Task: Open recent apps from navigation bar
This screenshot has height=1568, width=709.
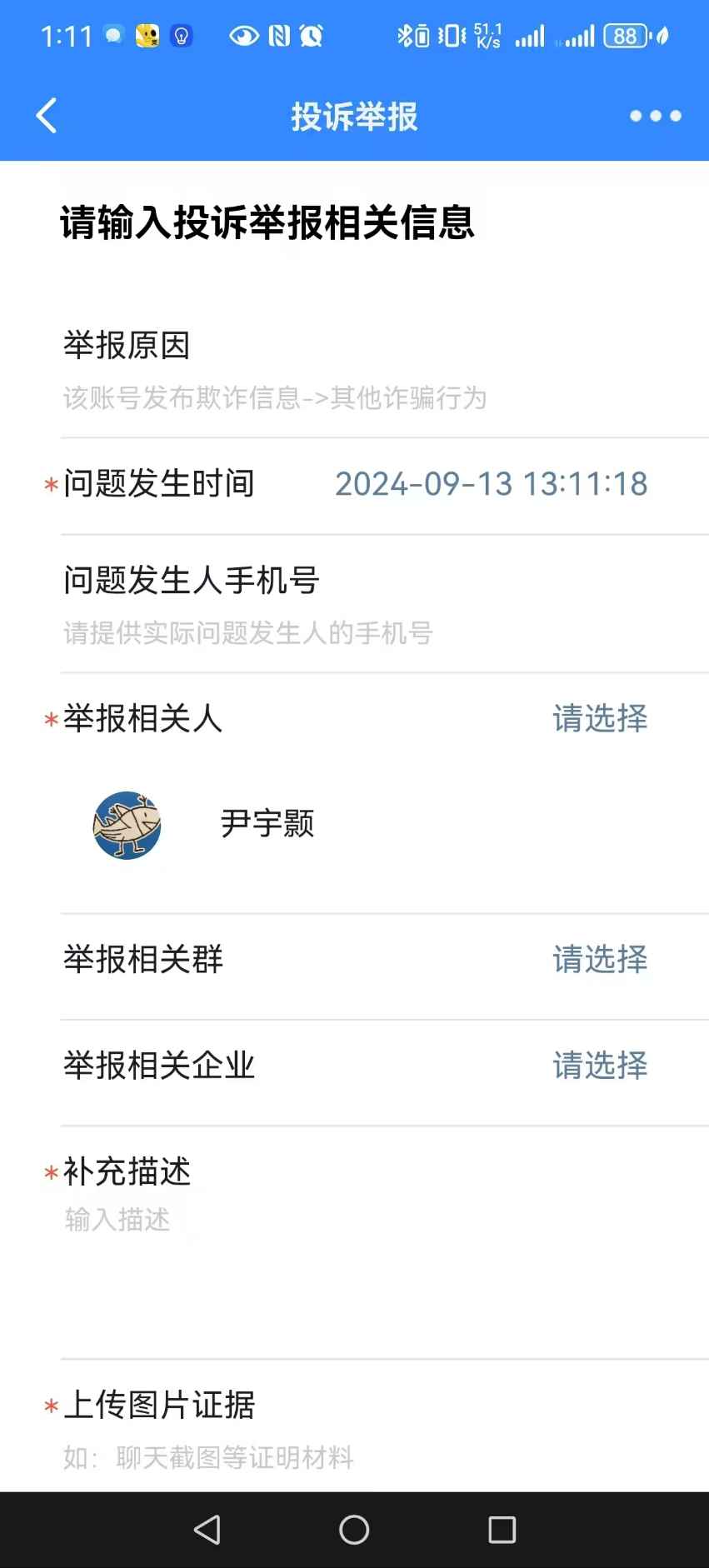Action: coord(502,1530)
